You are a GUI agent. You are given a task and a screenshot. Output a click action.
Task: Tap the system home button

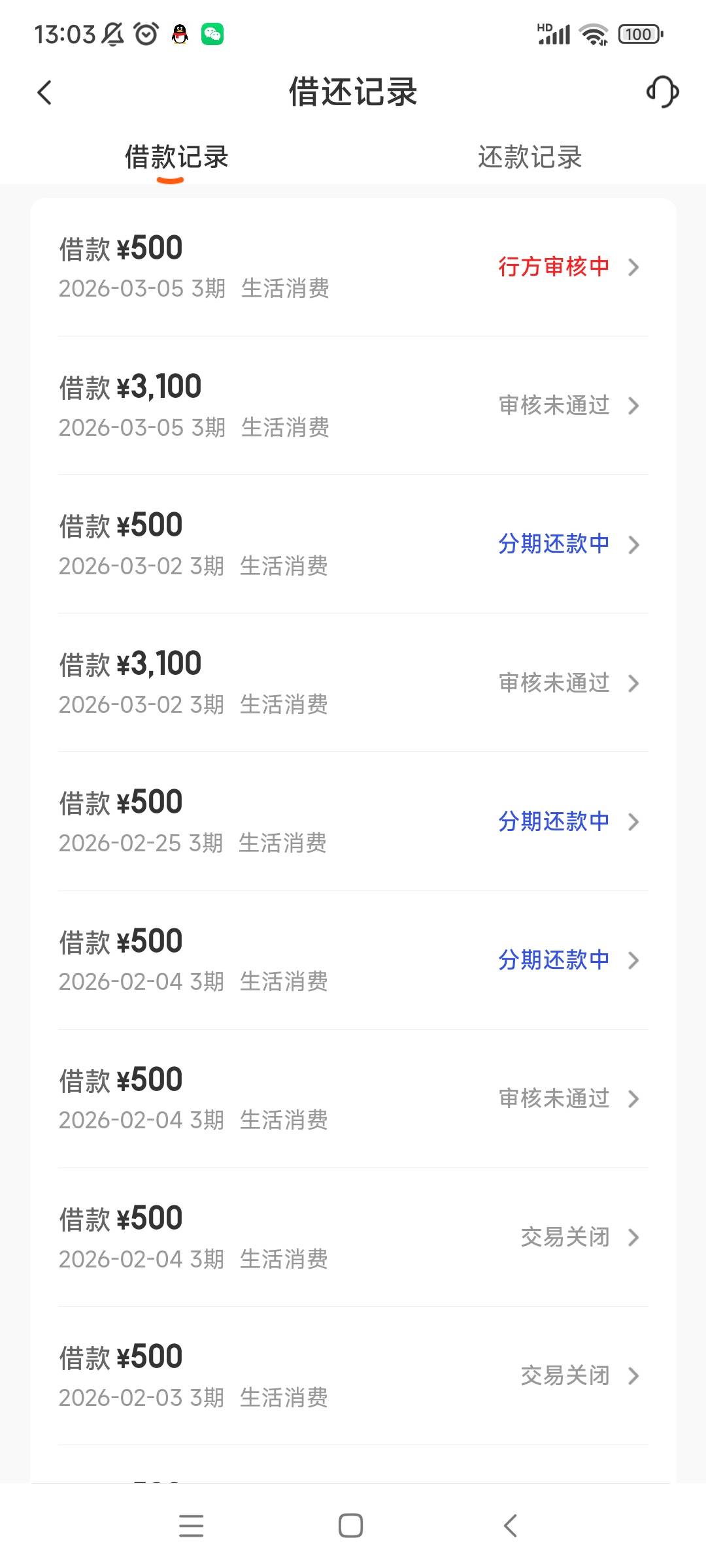(x=351, y=1526)
